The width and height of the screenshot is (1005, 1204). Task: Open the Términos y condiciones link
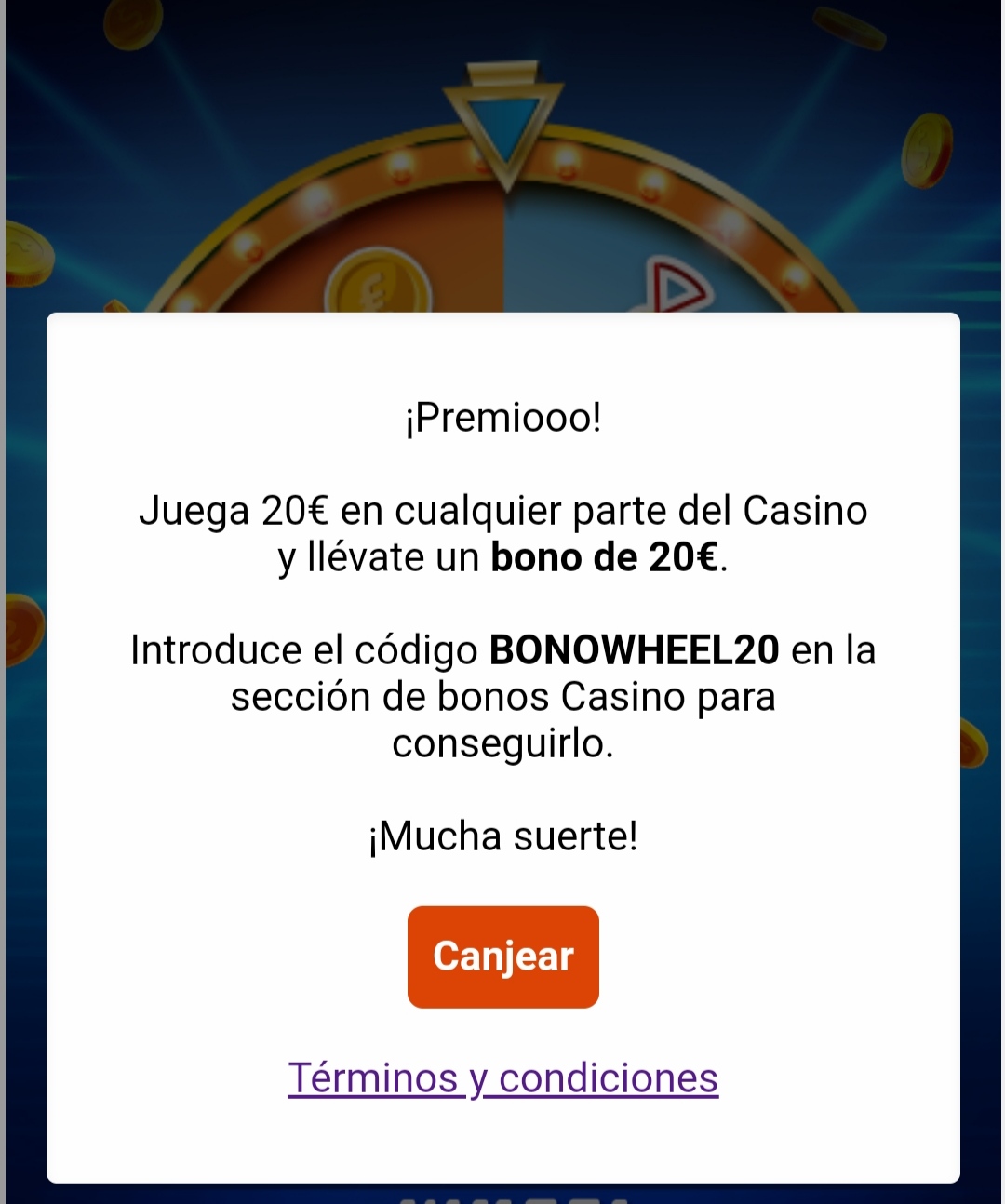click(502, 1078)
